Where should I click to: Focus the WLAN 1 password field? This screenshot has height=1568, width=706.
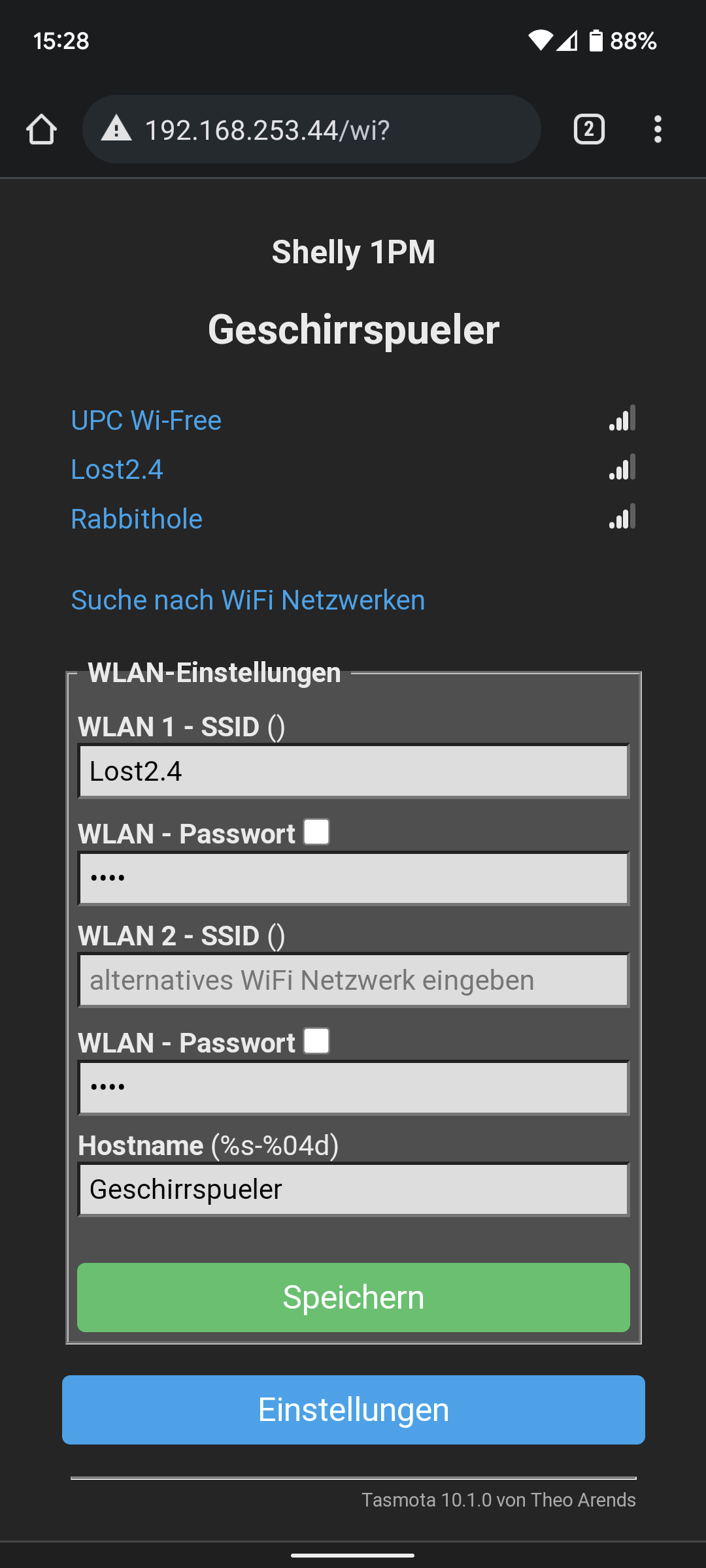coord(353,879)
